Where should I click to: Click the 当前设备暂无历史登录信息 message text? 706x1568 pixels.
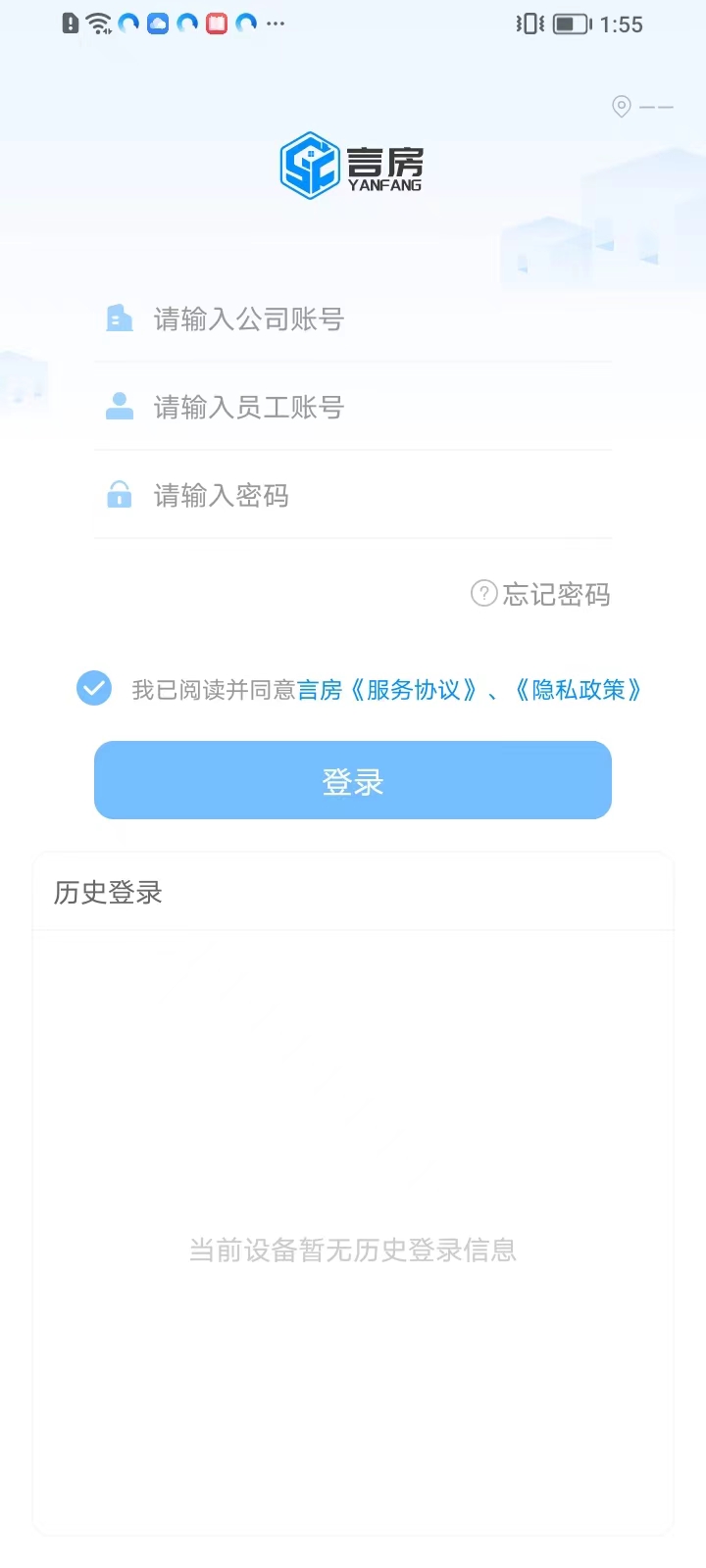coord(353,1249)
